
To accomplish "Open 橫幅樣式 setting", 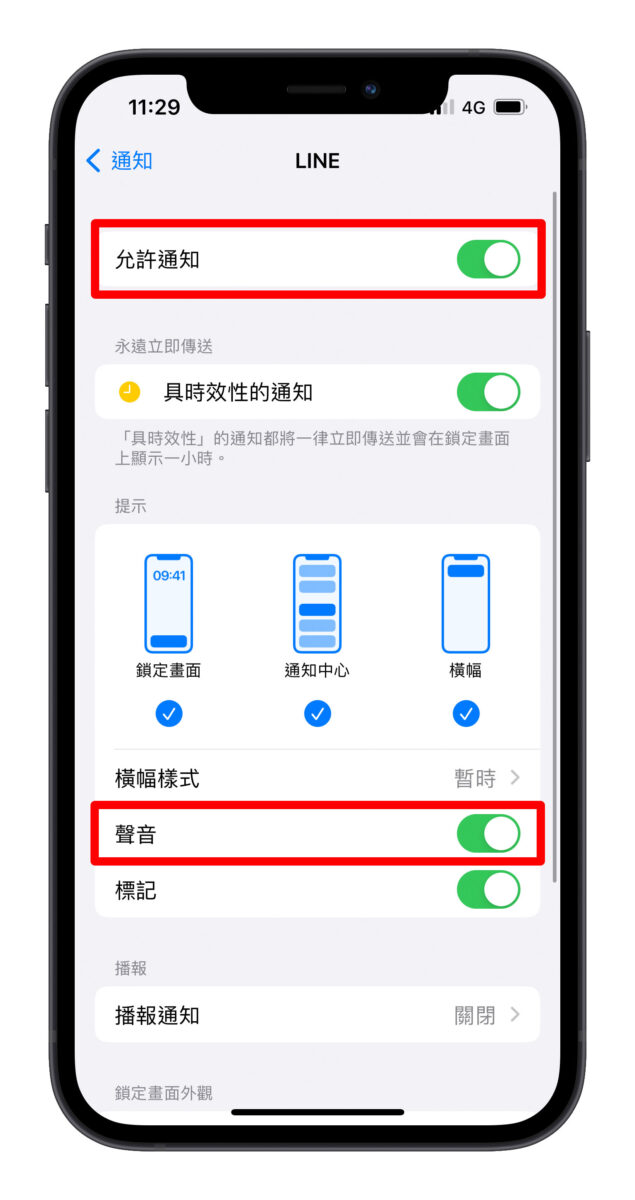I will (317, 778).
